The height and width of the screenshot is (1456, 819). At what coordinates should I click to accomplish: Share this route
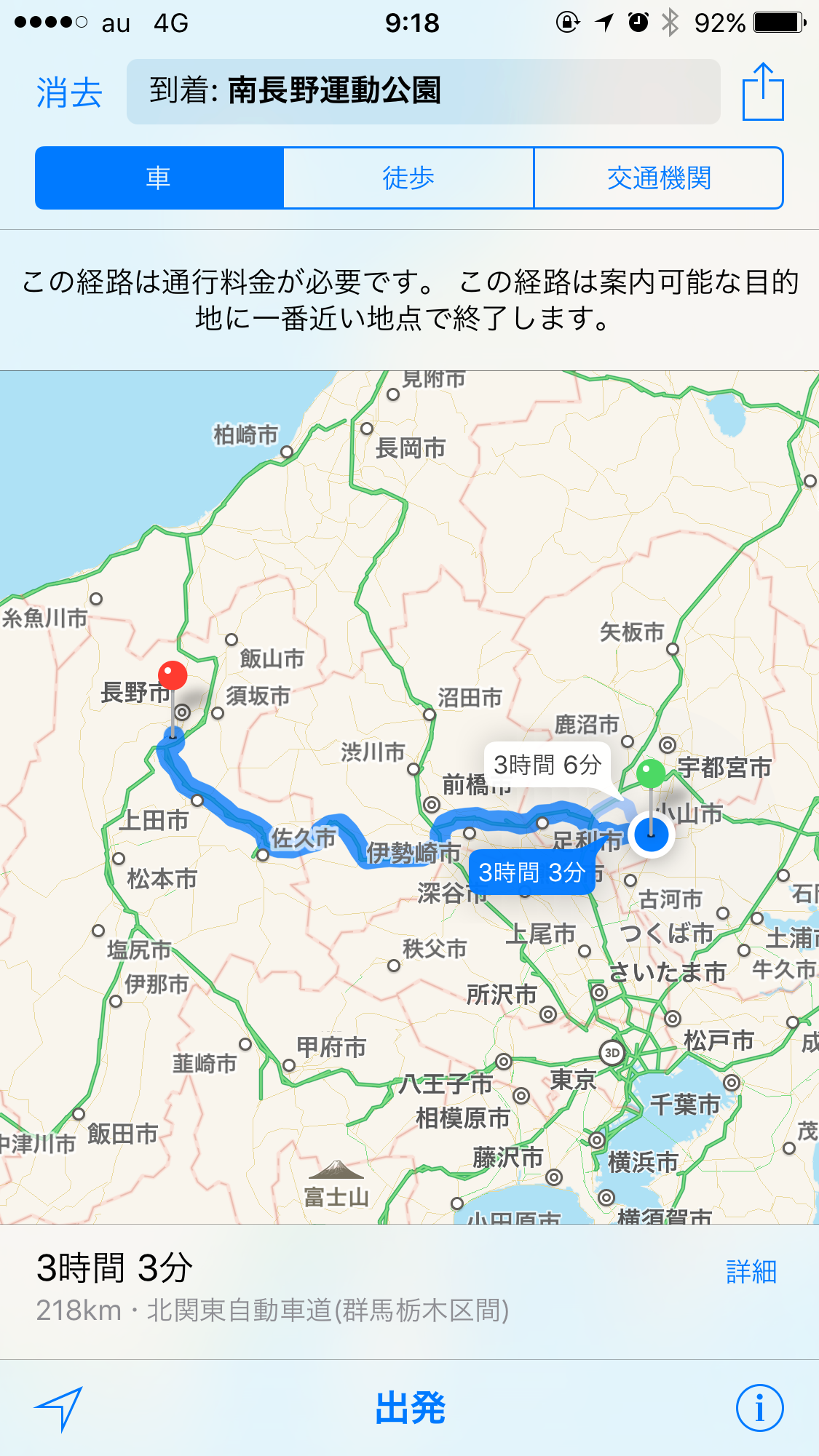tap(762, 92)
